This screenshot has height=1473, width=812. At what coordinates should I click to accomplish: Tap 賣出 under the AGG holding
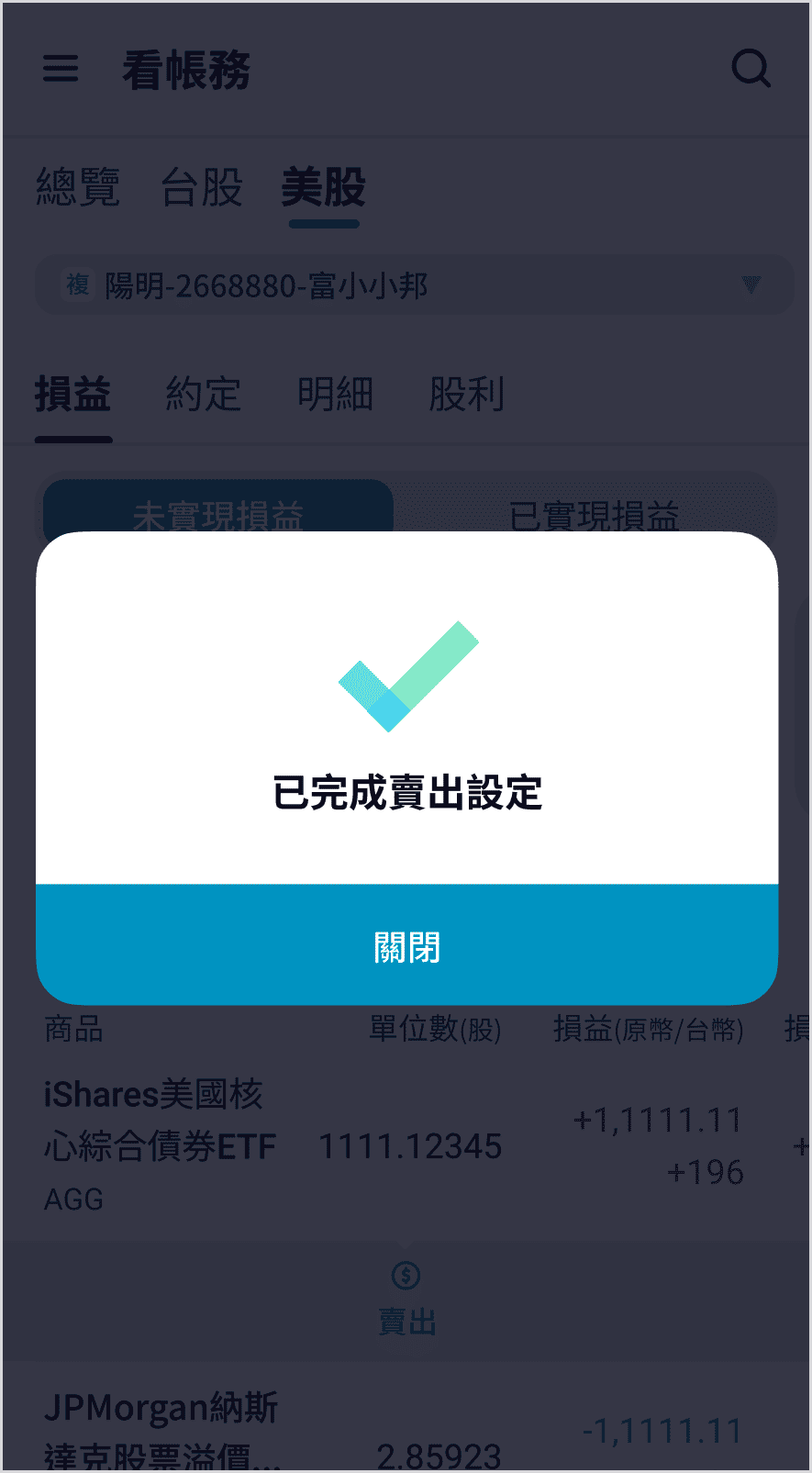tap(406, 1299)
